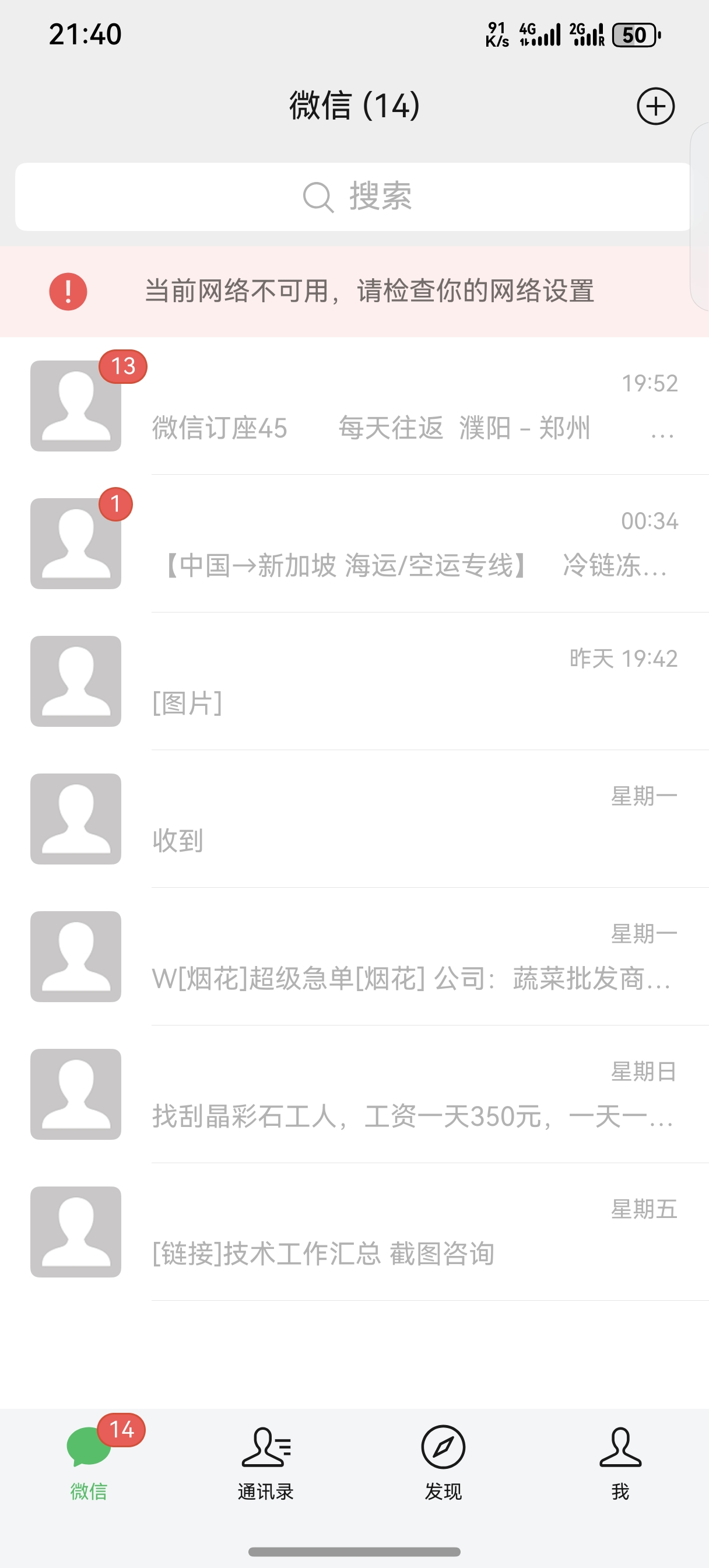Open the network unavailable warning banner
Viewport: 709px width, 1568px height.
[354, 291]
